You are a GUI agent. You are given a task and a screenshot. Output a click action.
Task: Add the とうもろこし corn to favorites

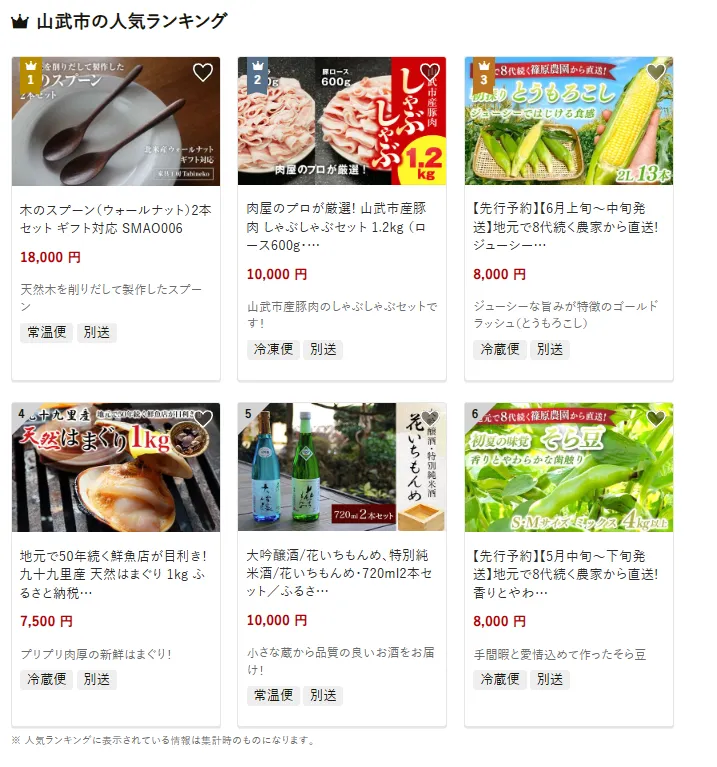pos(656,73)
